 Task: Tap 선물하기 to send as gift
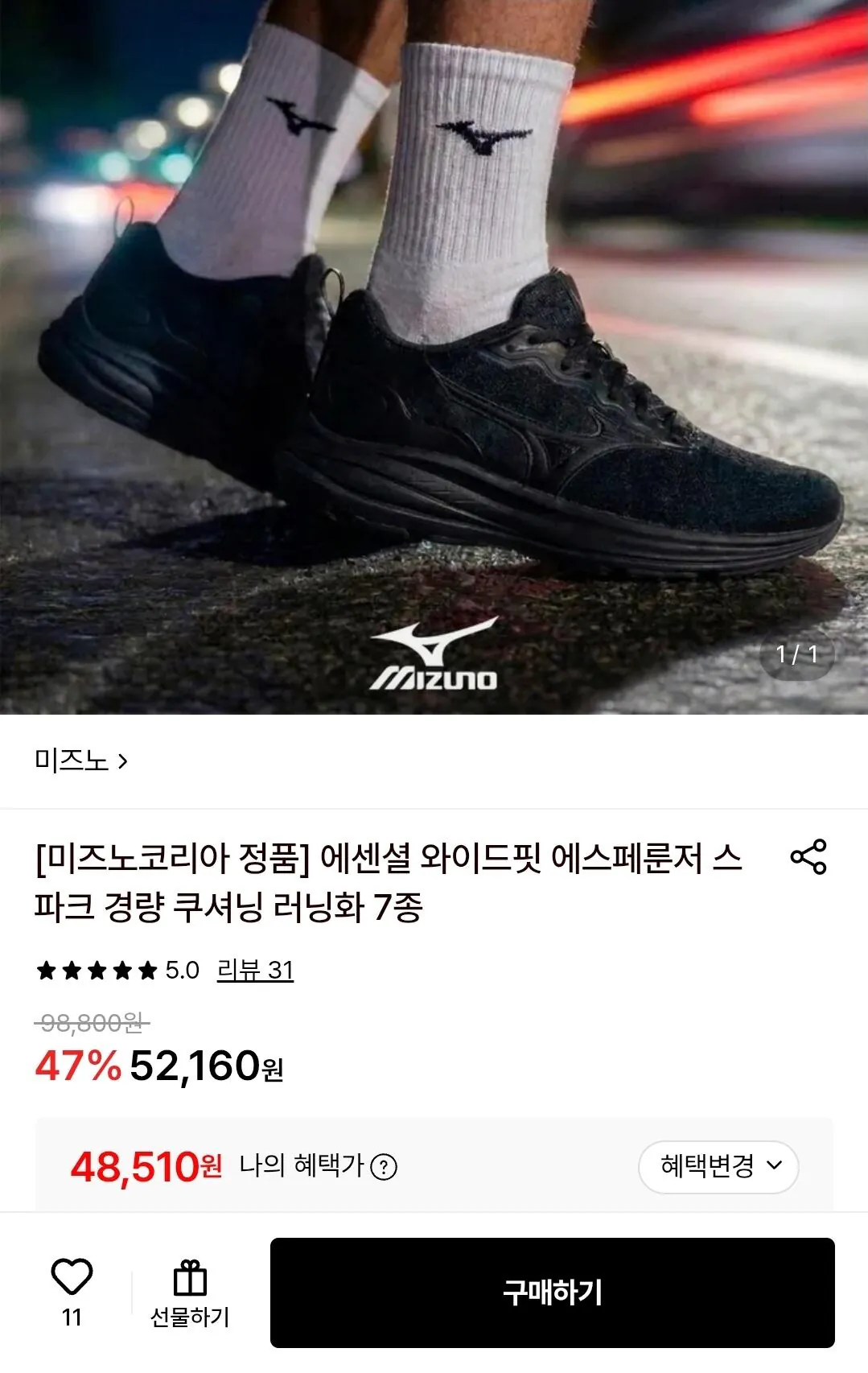tap(190, 1294)
